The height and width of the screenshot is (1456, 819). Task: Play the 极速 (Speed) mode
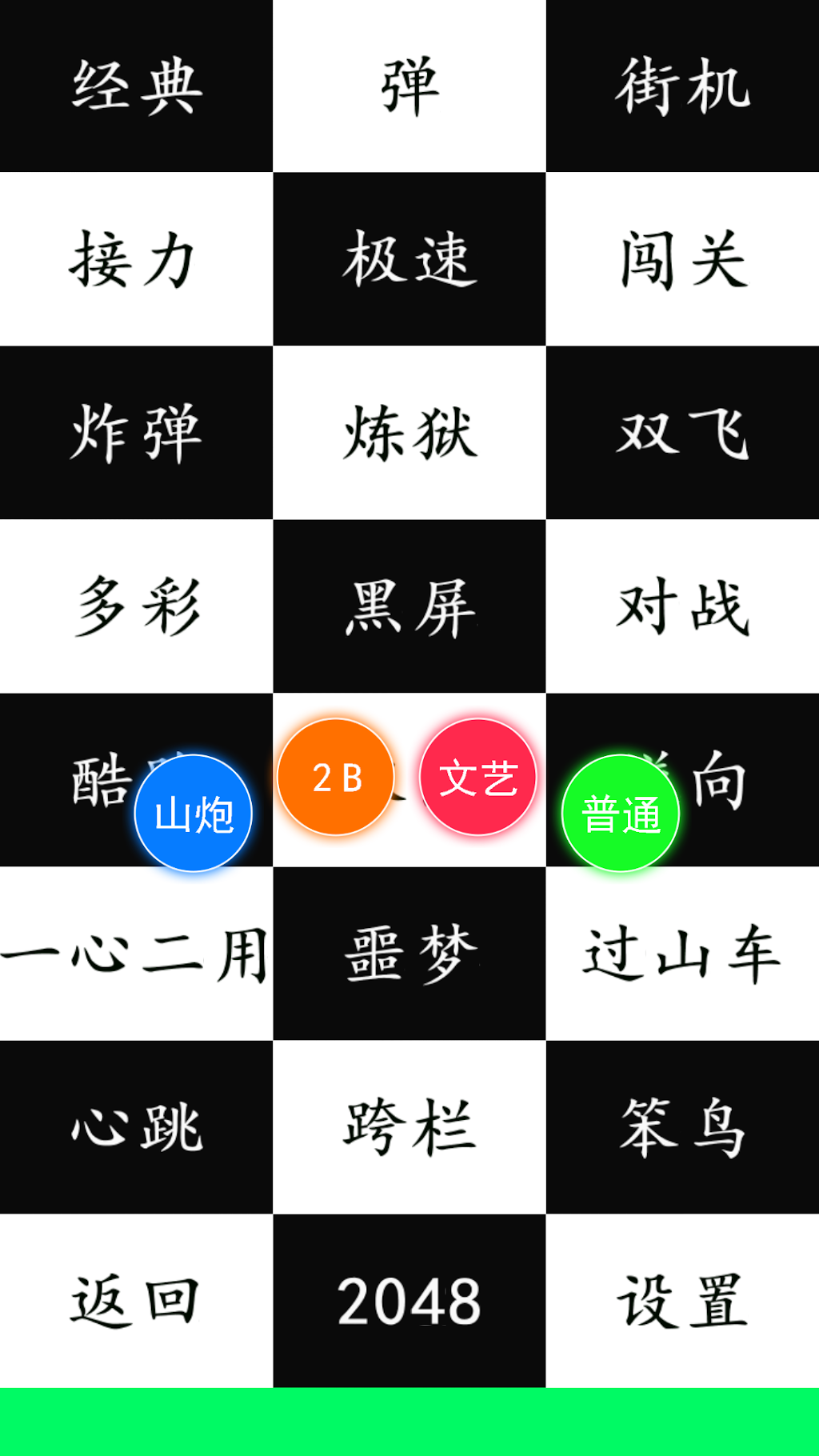coord(409,259)
